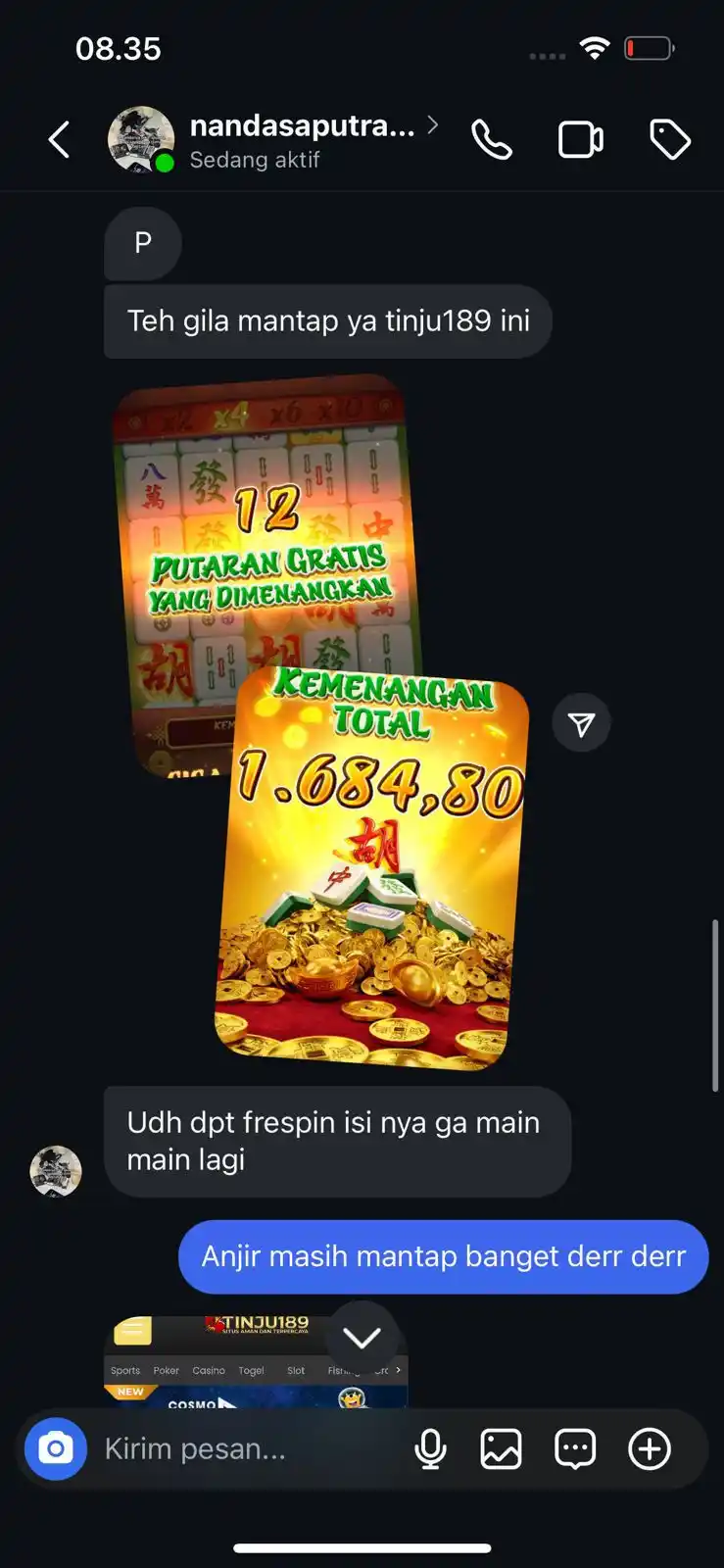The width and height of the screenshot is (724, 1568).
Task: Open the sticker and GIF picker
Action: click(x=575, y=1448)
